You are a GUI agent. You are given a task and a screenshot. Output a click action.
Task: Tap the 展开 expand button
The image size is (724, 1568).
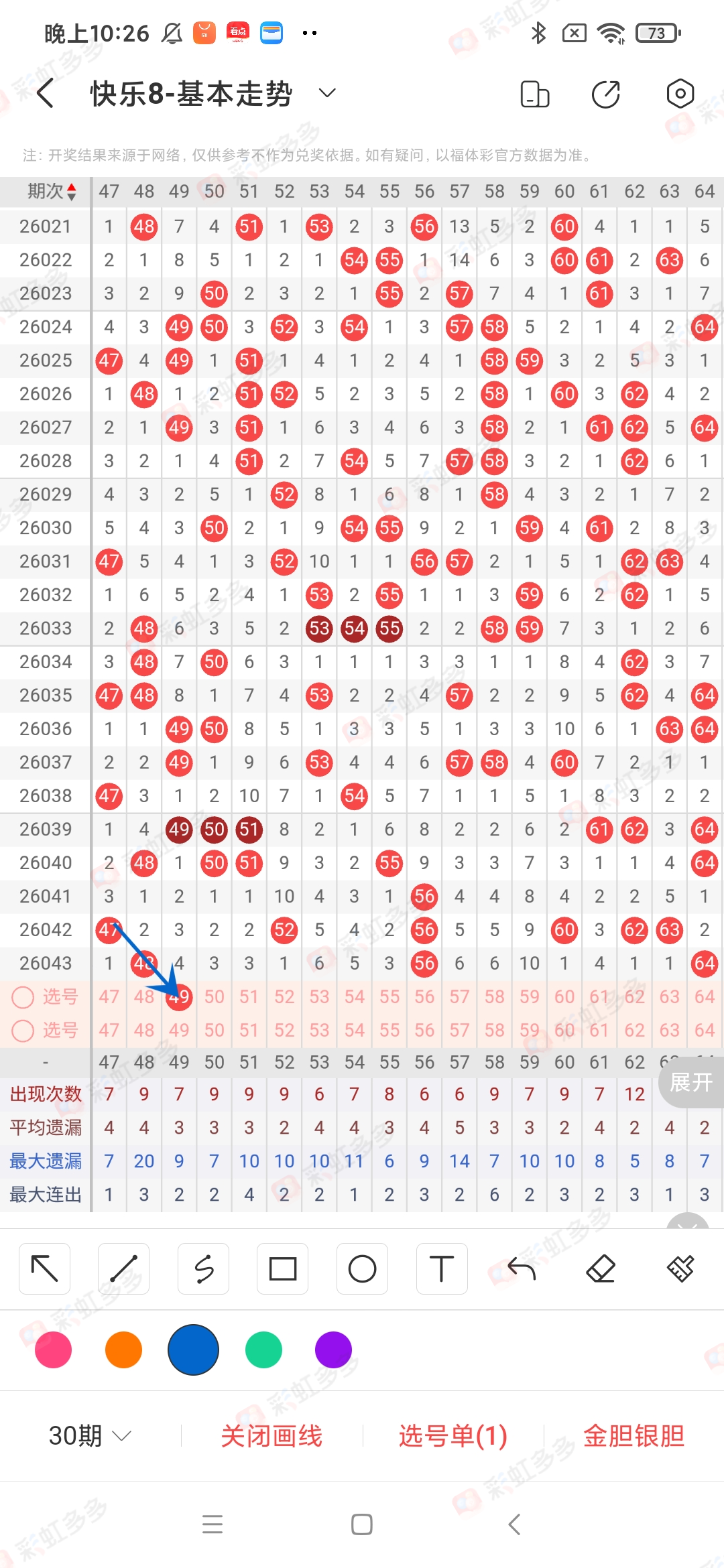coord(691,1082)
